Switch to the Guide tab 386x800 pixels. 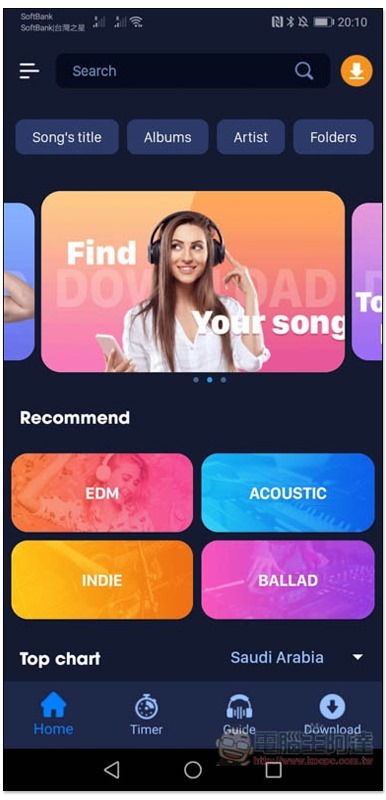pos(239,714)
